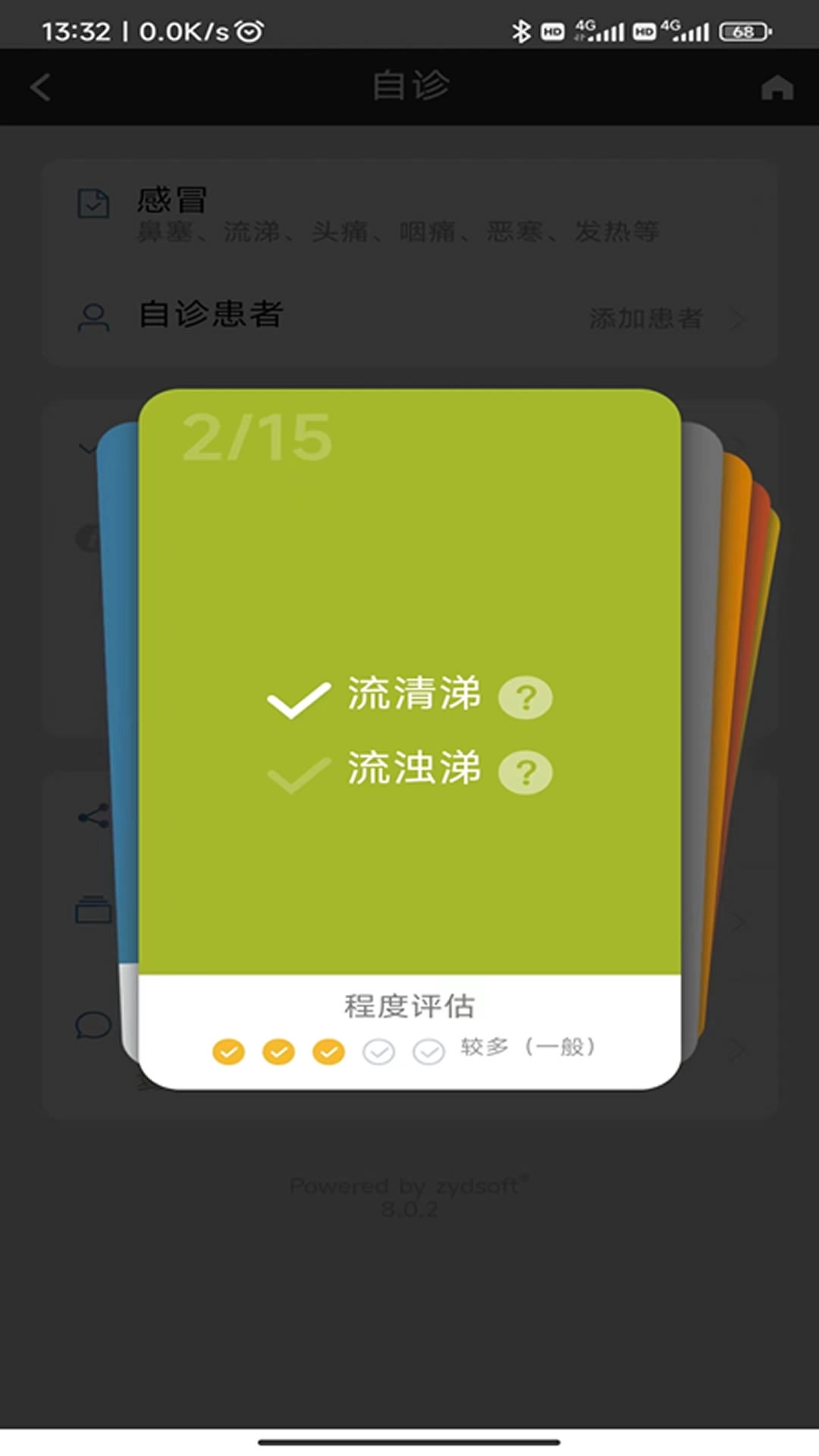Tap the 较多（一般） severity label
Viewport: 819px width, 1456px height.
(x=527, y=1050)
